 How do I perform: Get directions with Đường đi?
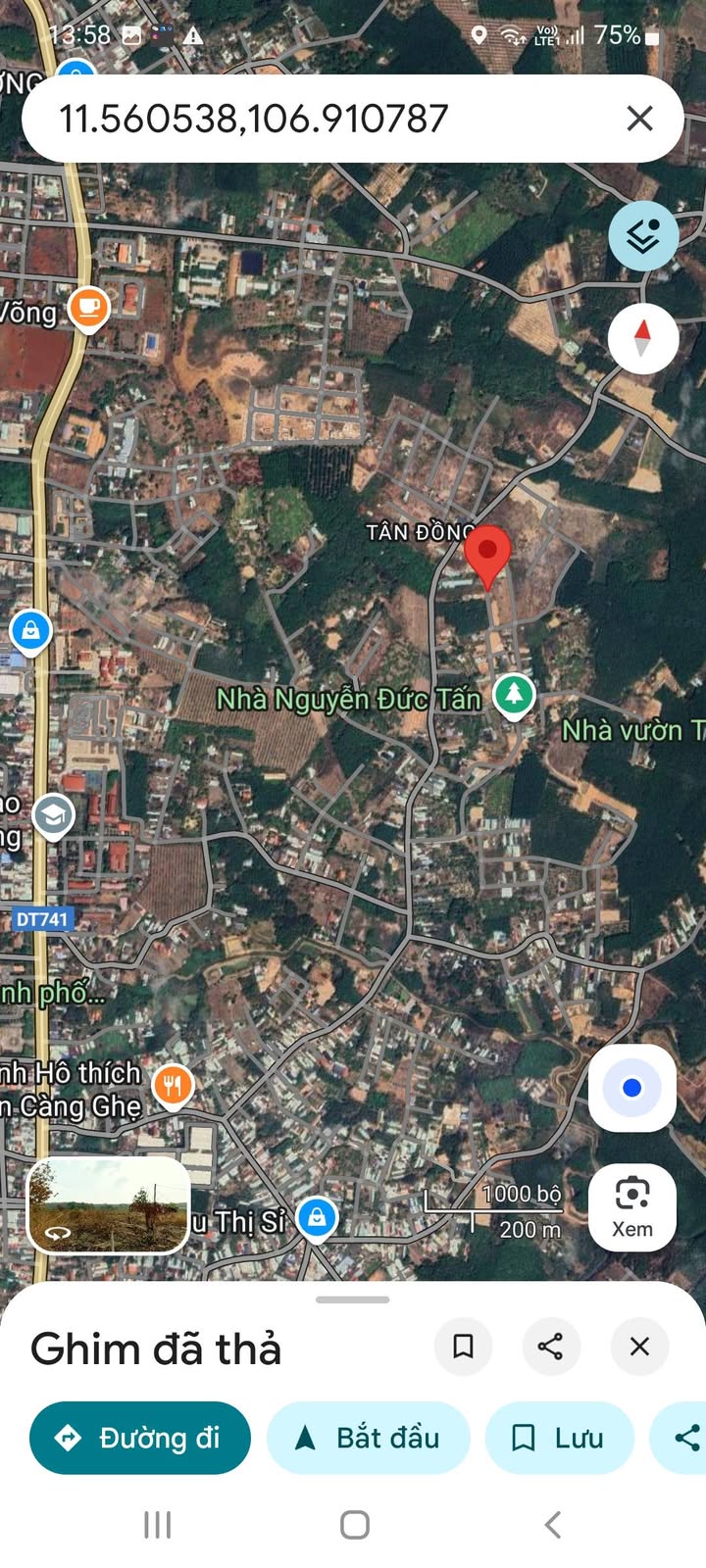pyautogui.click(x=140, y=1438)
